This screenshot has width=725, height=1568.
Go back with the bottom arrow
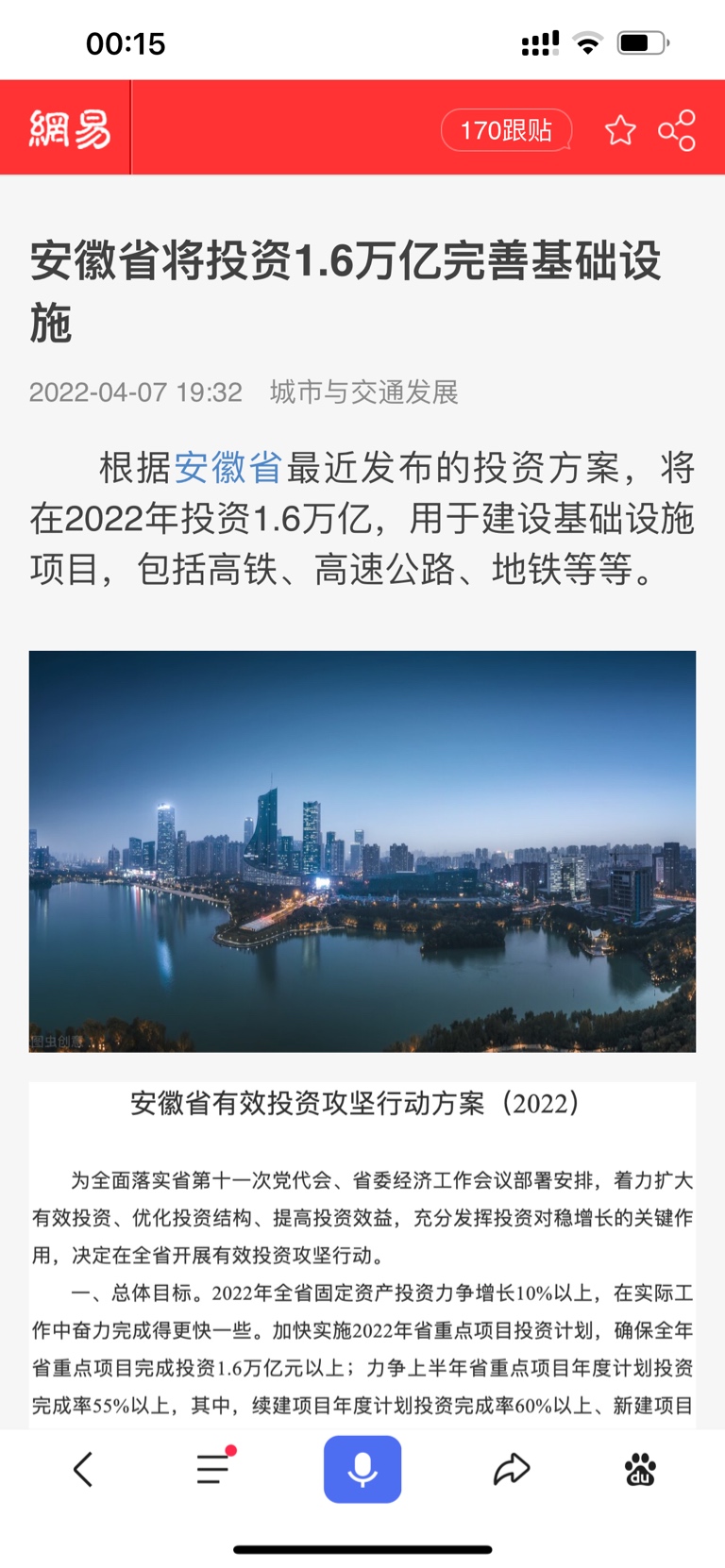pyautogui.click(x=83, y=1469)
